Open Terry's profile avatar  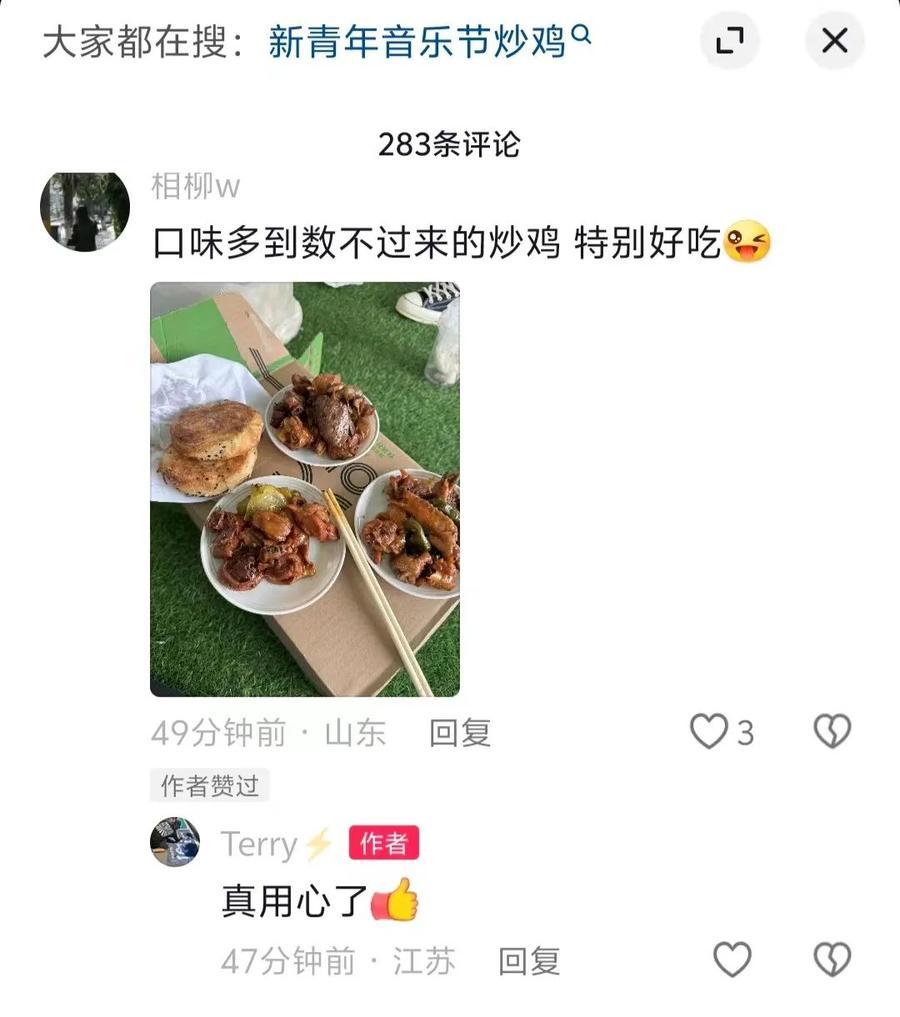click(175, 843)
